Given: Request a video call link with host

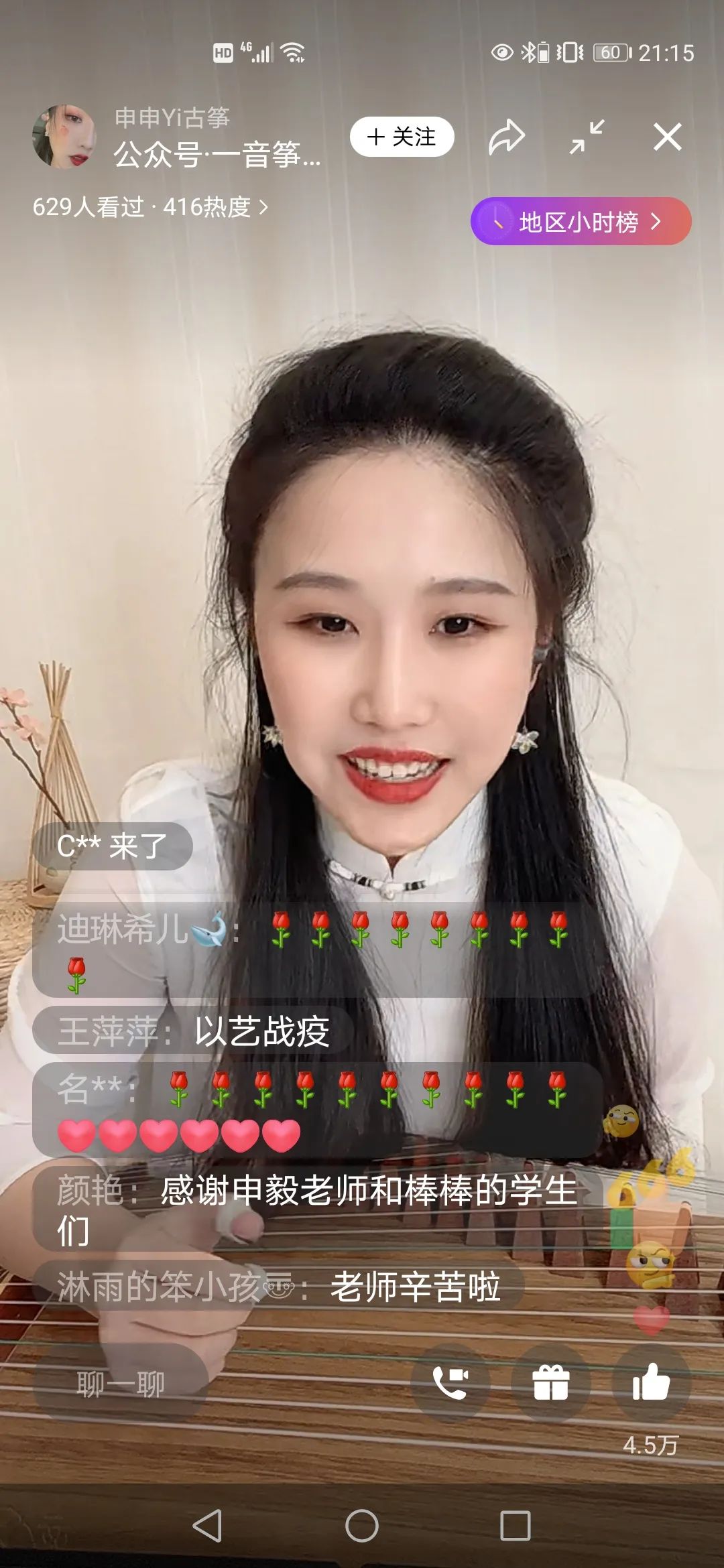Looking at the screenshot, I should (x=450, y=1384).
